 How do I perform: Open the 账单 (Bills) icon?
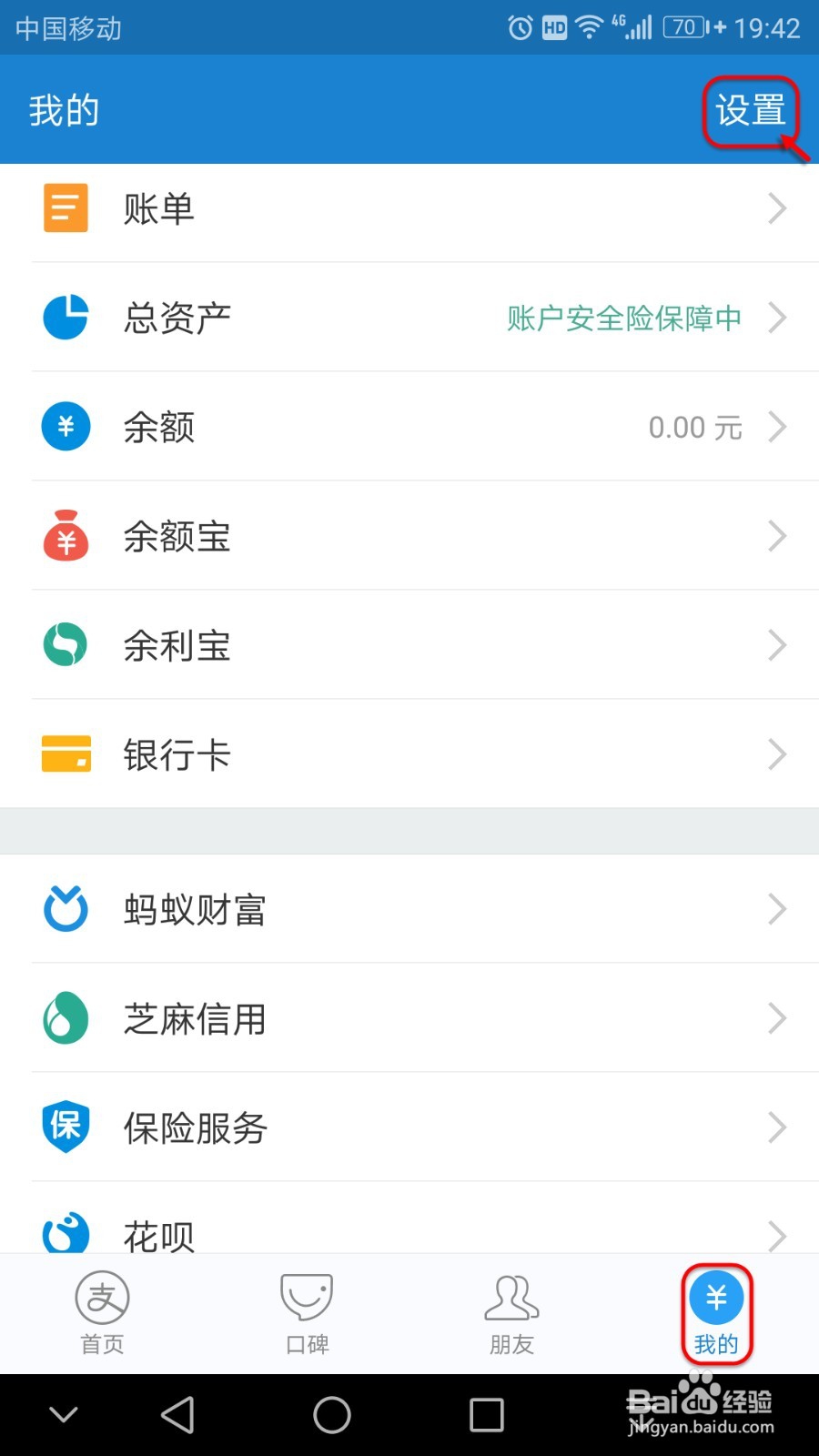tap(65, 207)
